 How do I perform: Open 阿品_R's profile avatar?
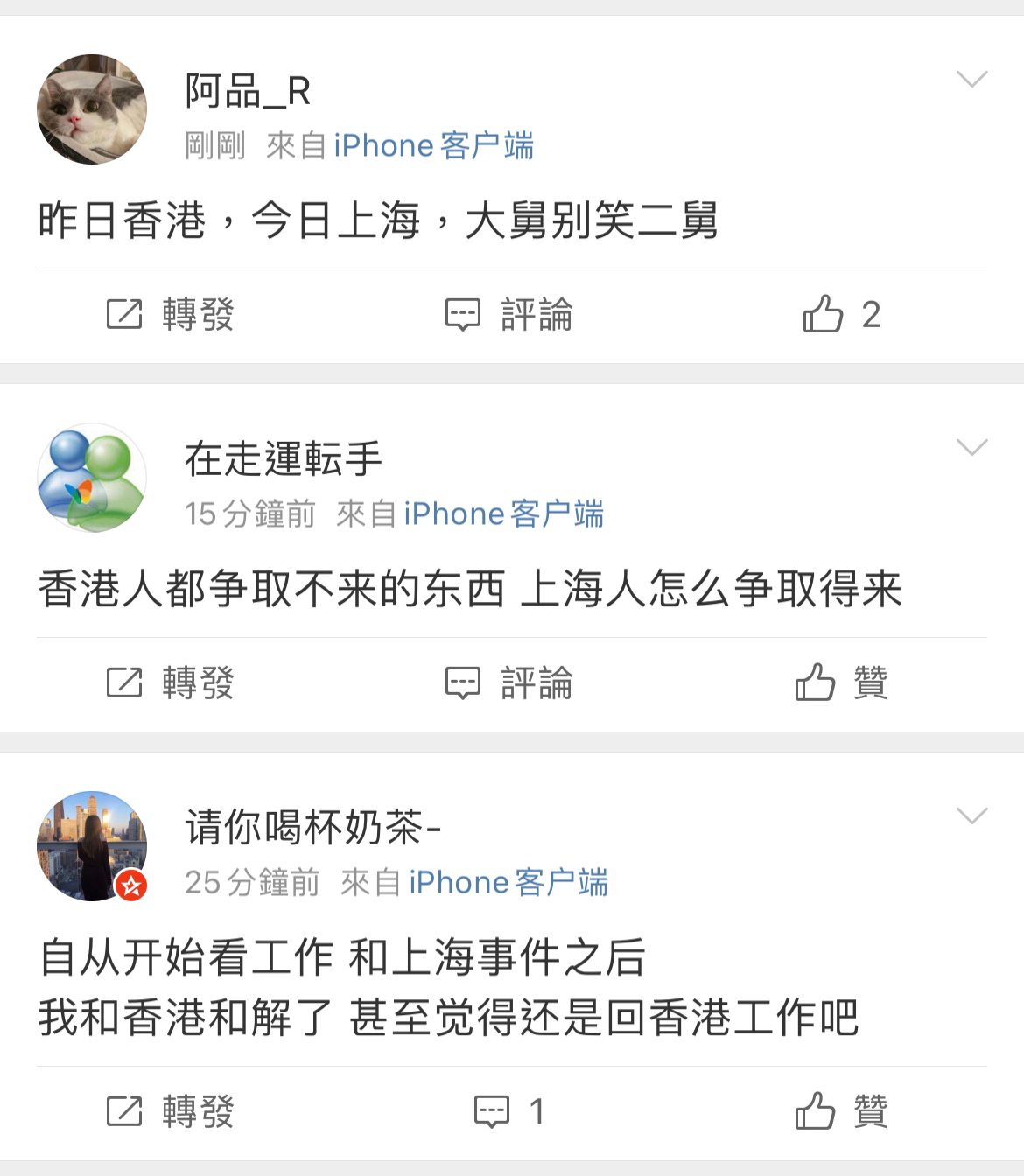92,109
